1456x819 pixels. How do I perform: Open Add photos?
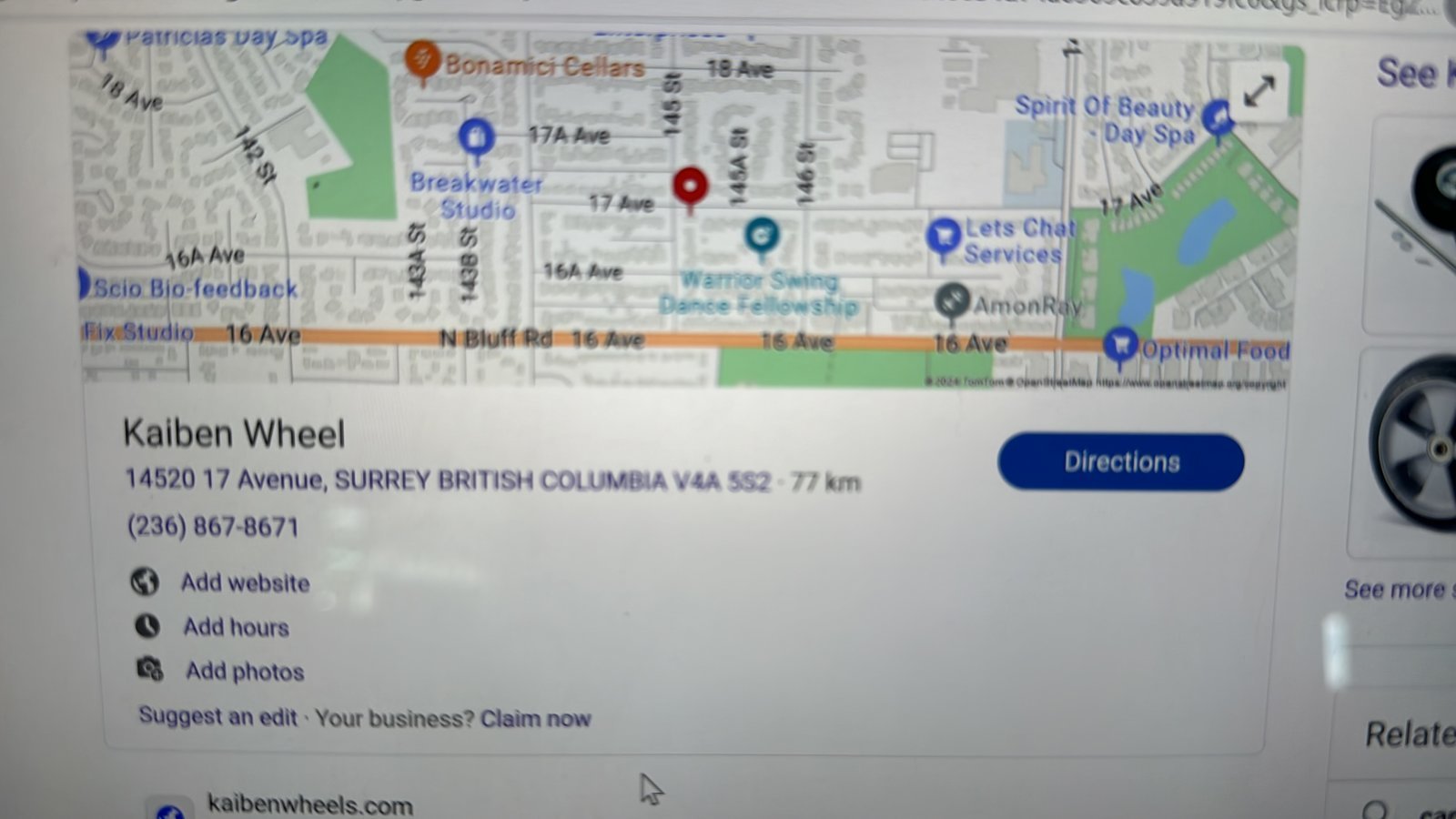(x=244, y=672)
